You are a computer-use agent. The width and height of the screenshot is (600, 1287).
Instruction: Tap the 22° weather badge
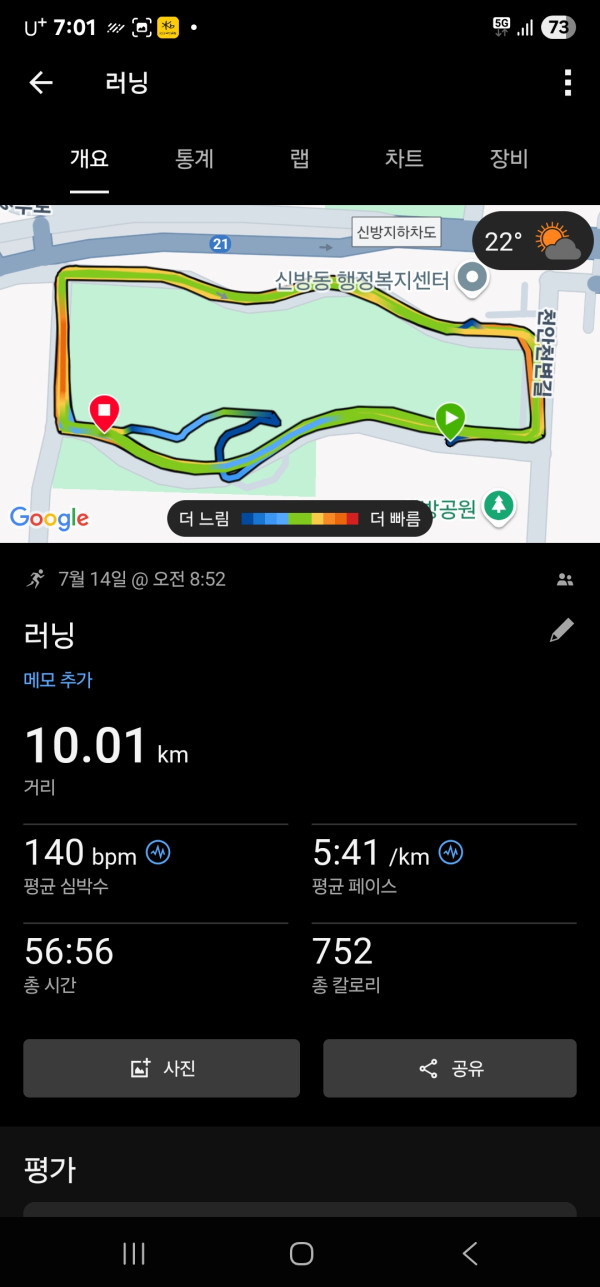(x=532, y=241)
